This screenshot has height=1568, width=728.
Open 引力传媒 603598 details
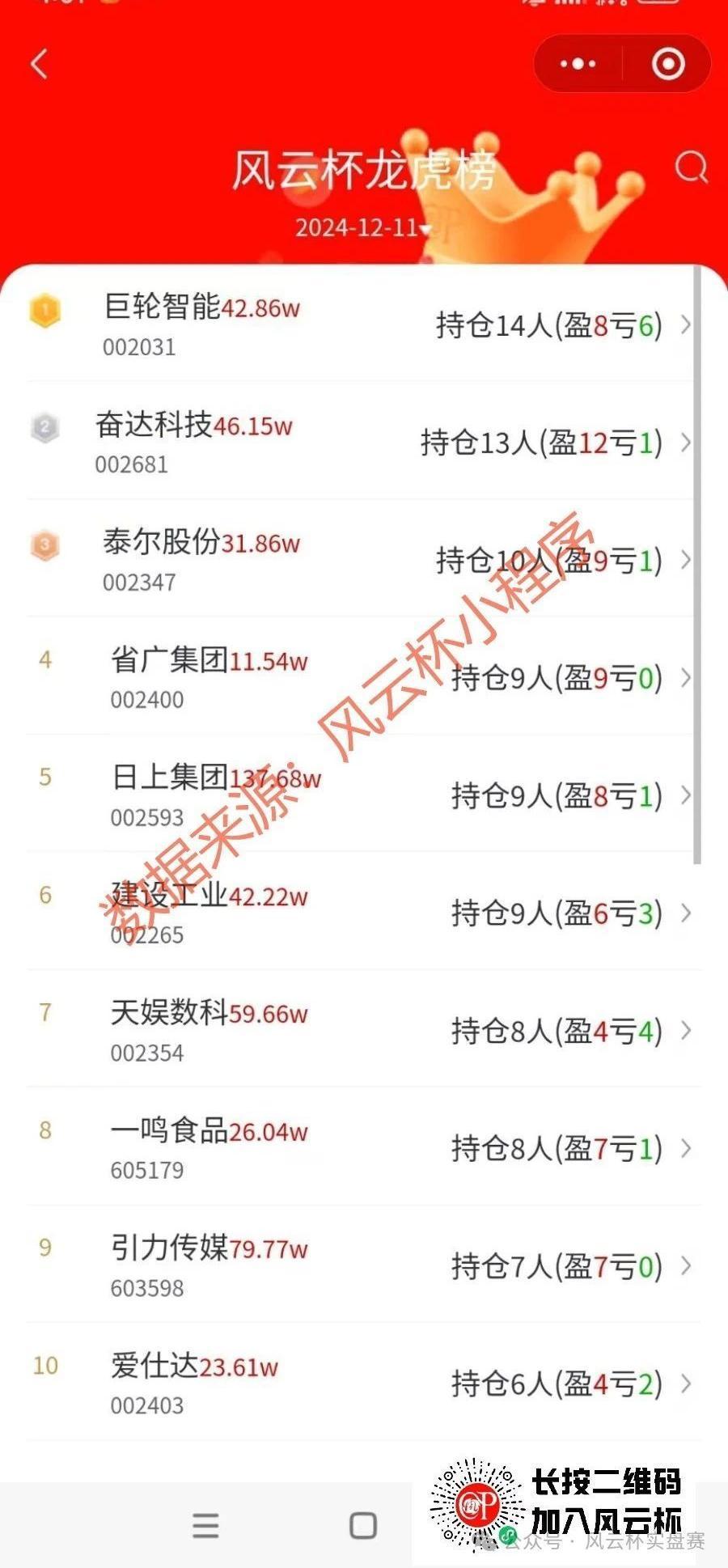[x=364, y=1265]
